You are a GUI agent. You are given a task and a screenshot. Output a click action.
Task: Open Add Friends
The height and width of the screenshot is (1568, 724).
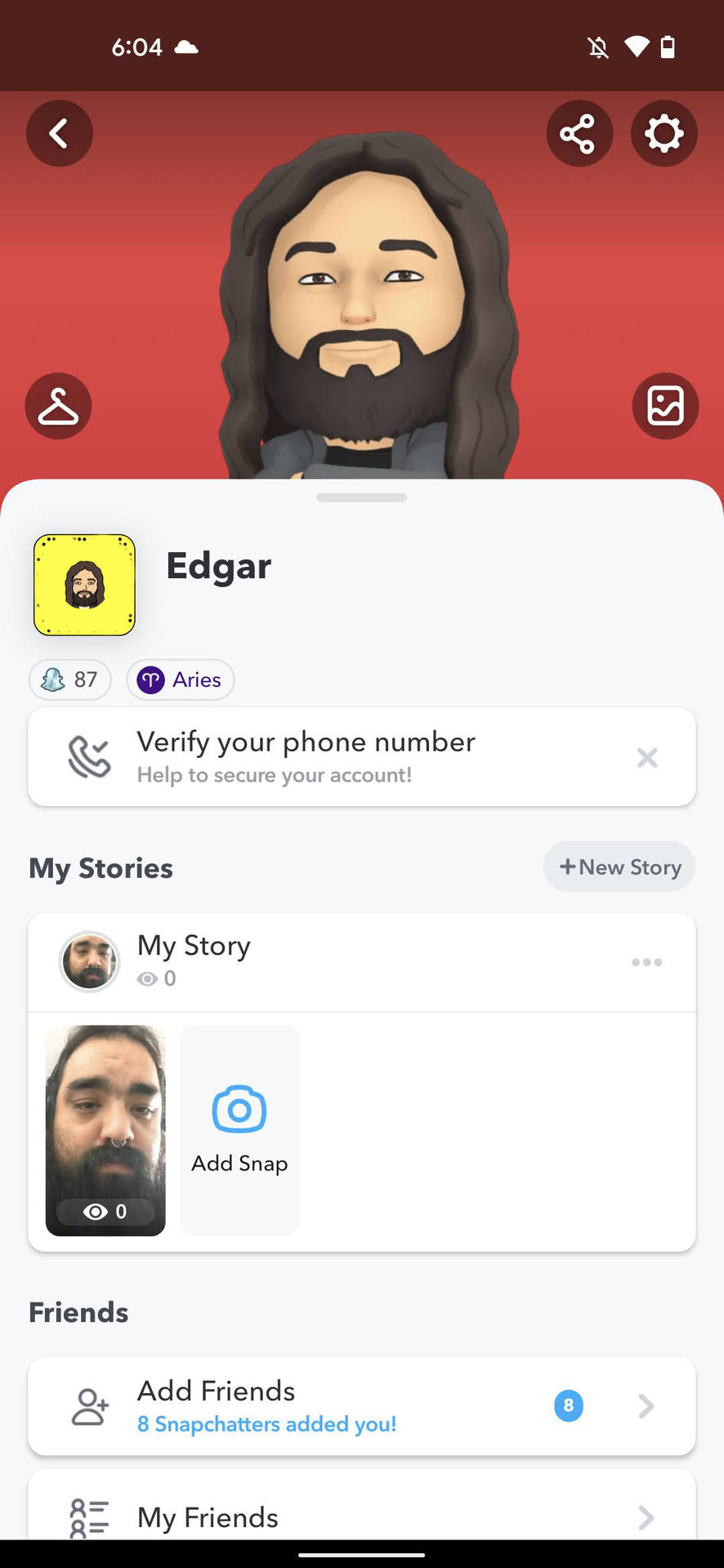[361, 1405]
